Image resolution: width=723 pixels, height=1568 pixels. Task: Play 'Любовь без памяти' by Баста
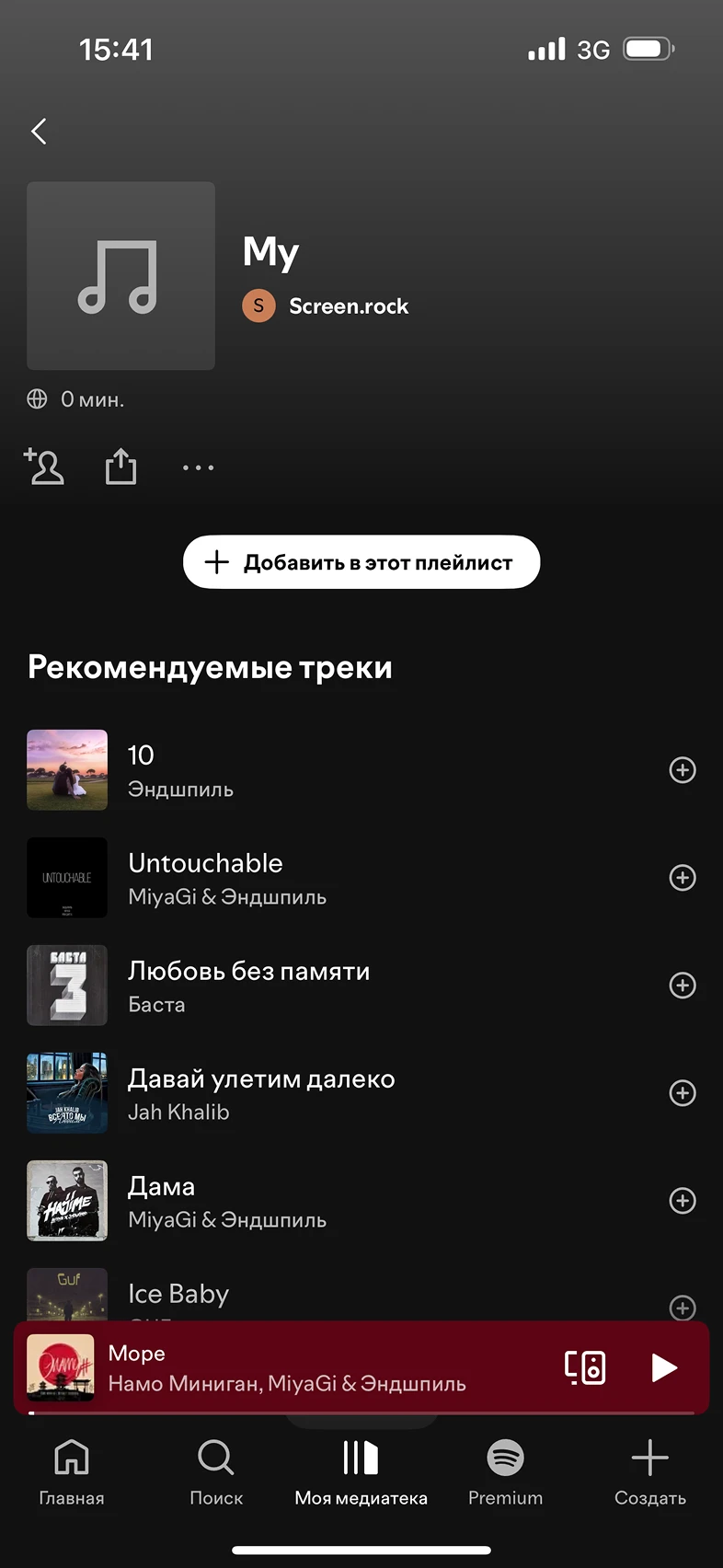276,986
